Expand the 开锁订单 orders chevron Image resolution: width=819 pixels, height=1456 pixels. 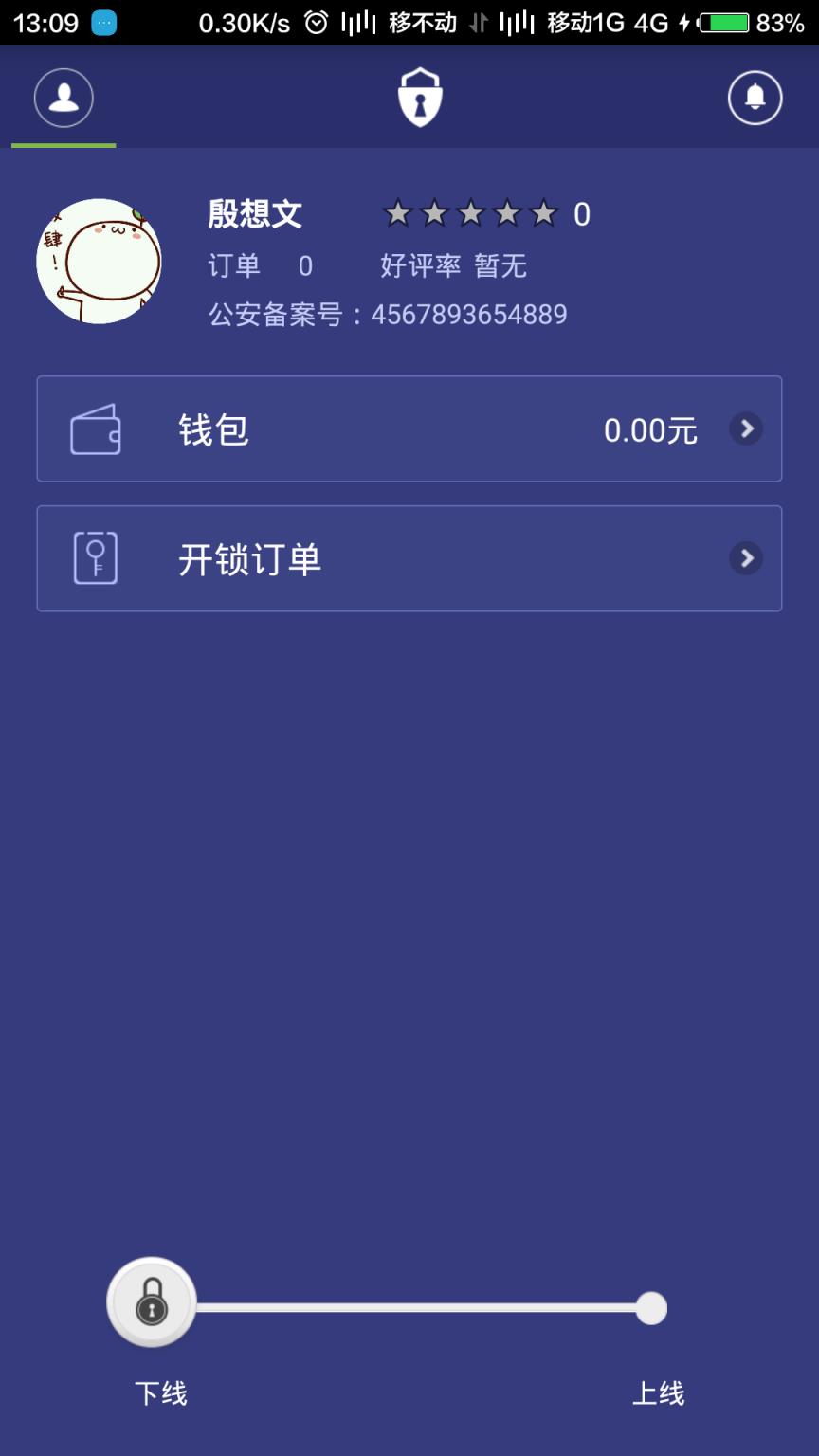(746, 558)
